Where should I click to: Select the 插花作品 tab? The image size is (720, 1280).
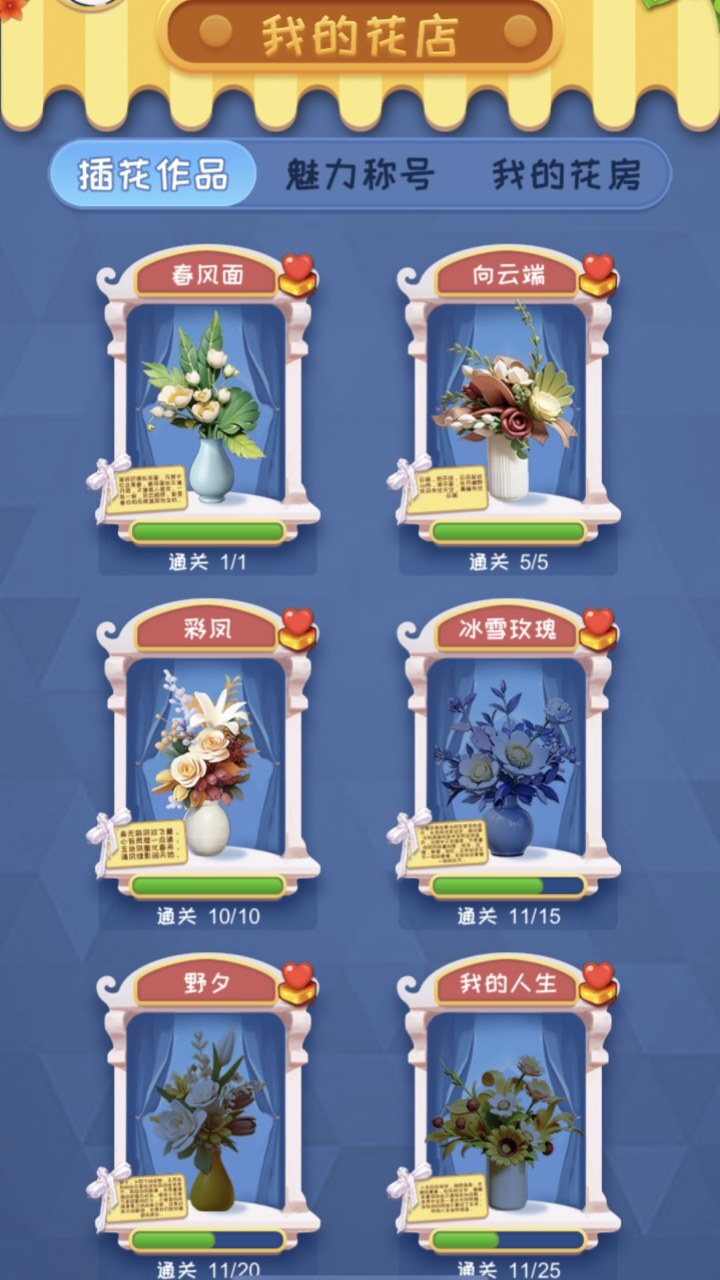pos(153,175)
